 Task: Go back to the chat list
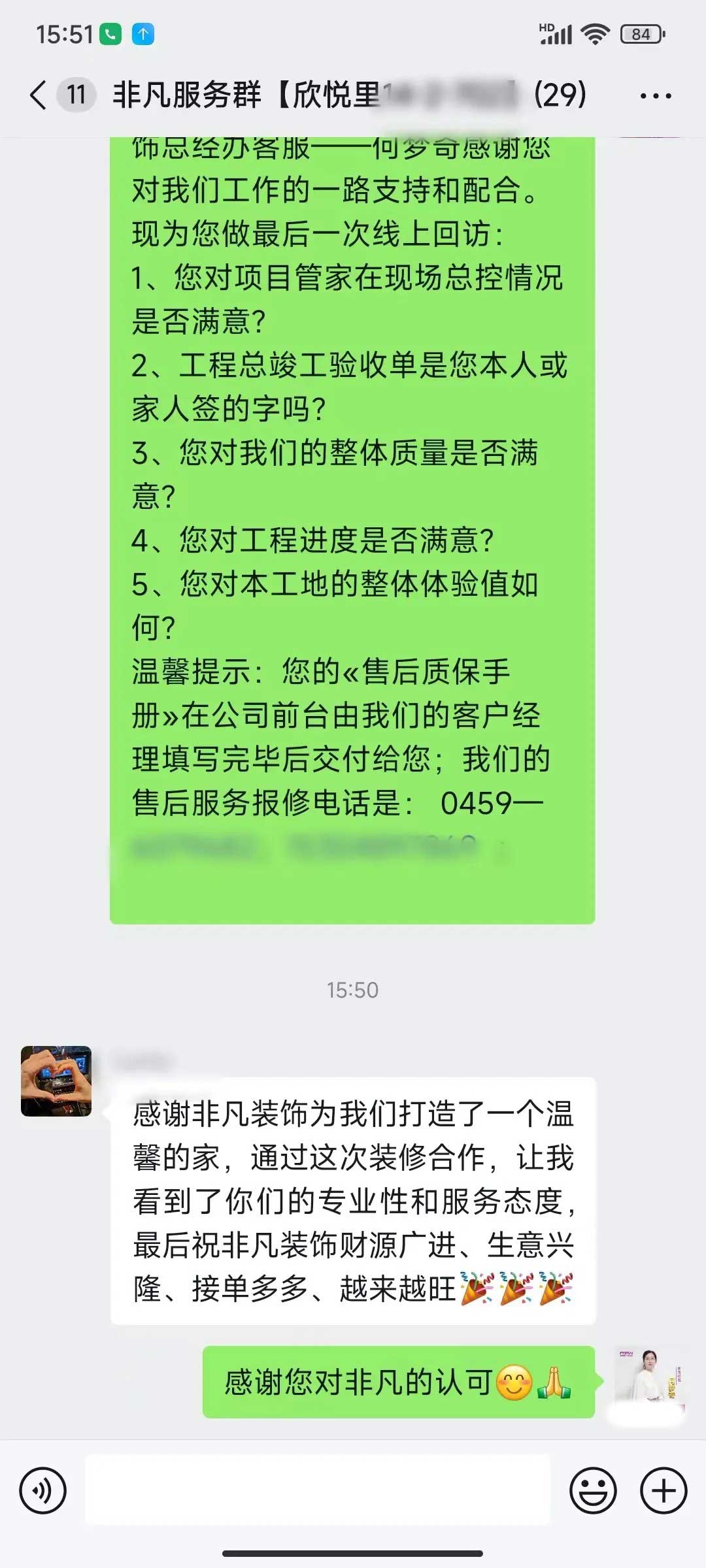[x=39, y=95]
